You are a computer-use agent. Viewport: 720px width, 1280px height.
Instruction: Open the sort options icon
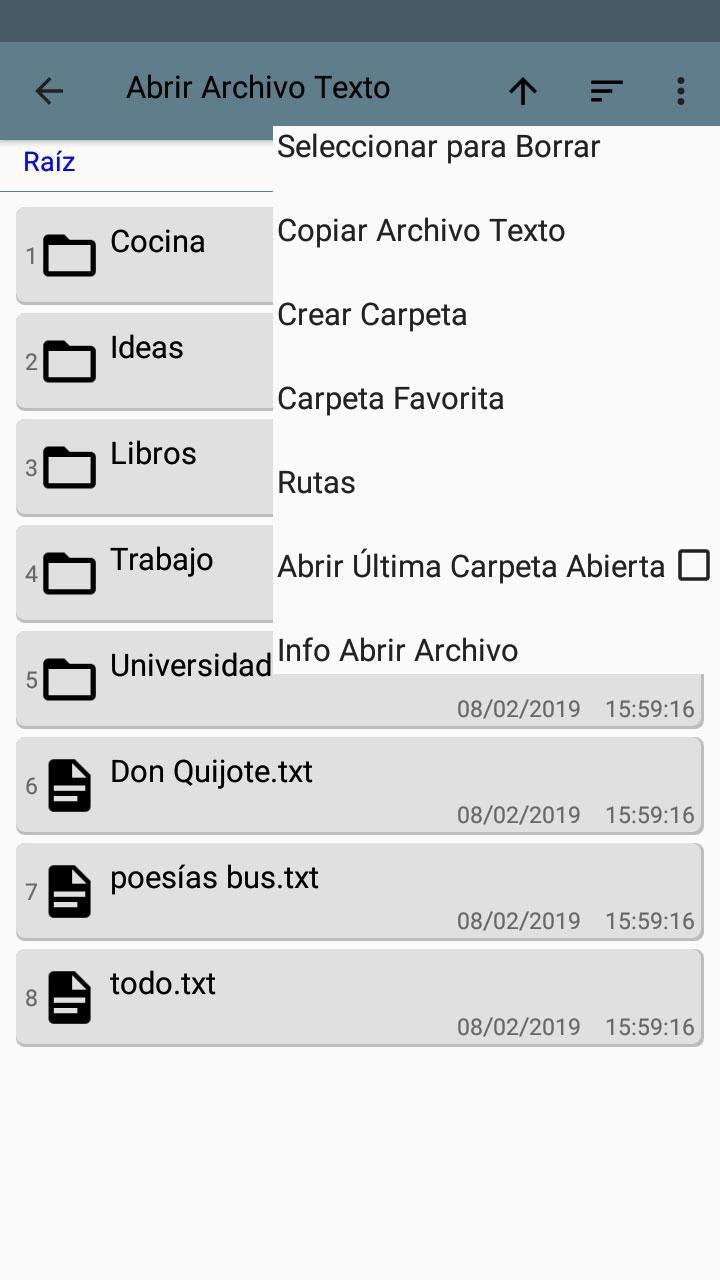click(x=606, y=91)
